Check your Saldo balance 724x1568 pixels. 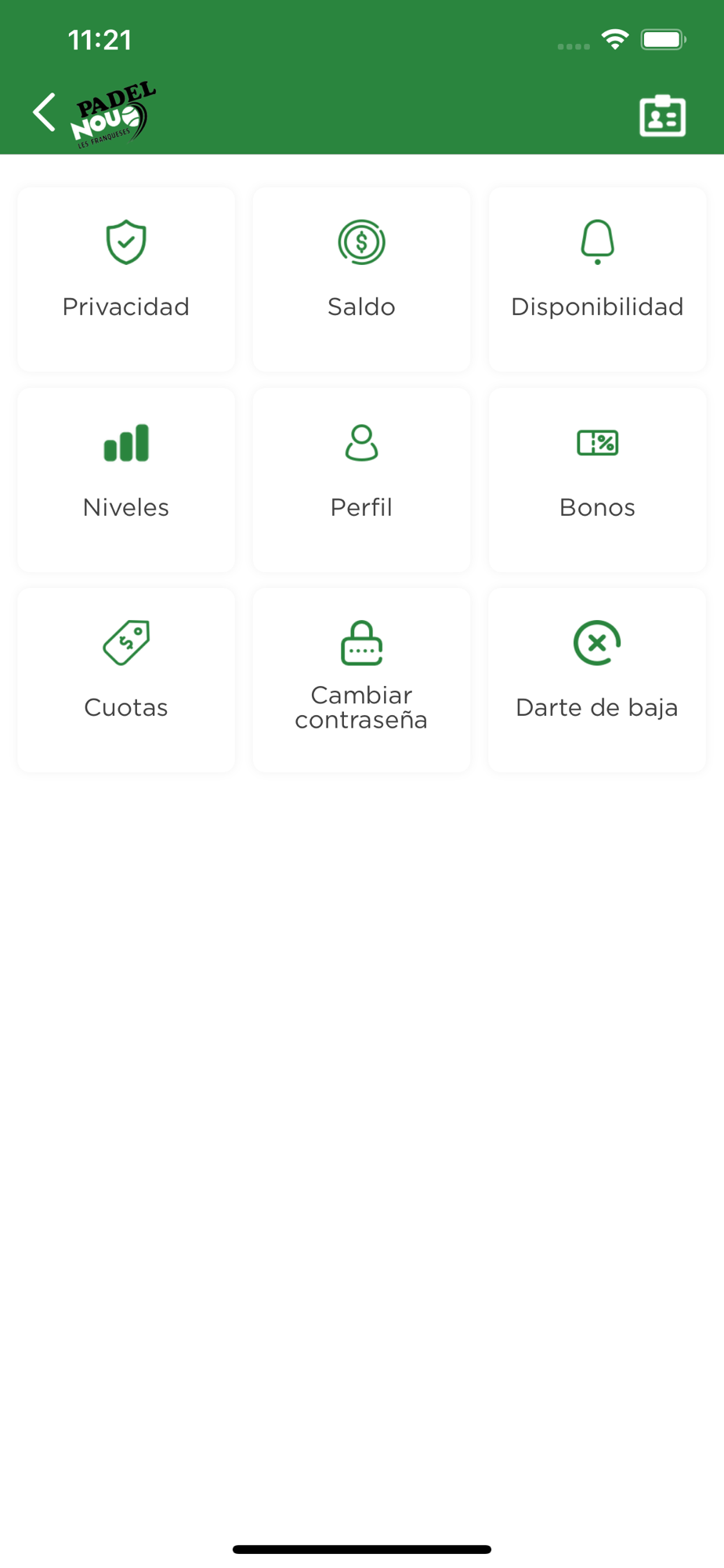point(361,279)
